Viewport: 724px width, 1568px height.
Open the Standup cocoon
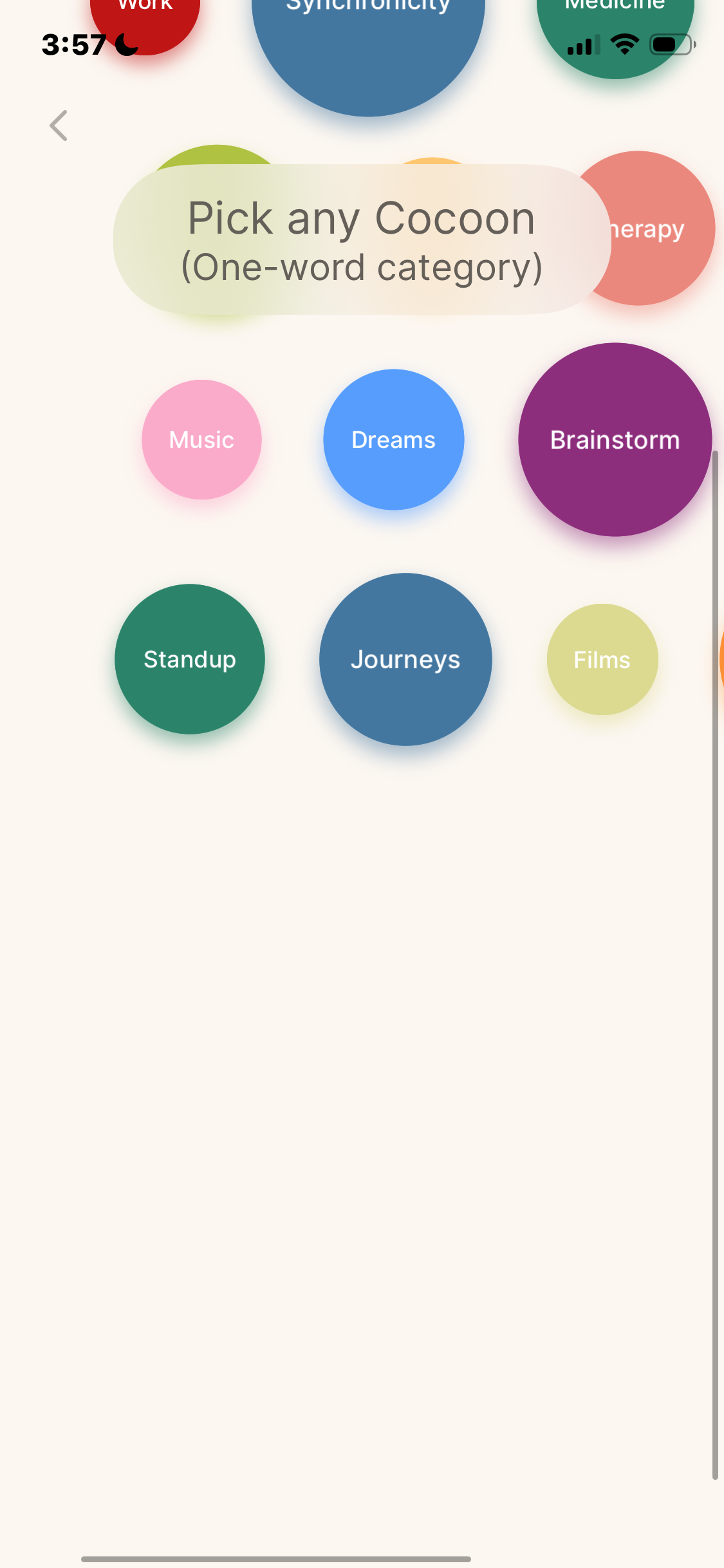[x=190, y=659]
